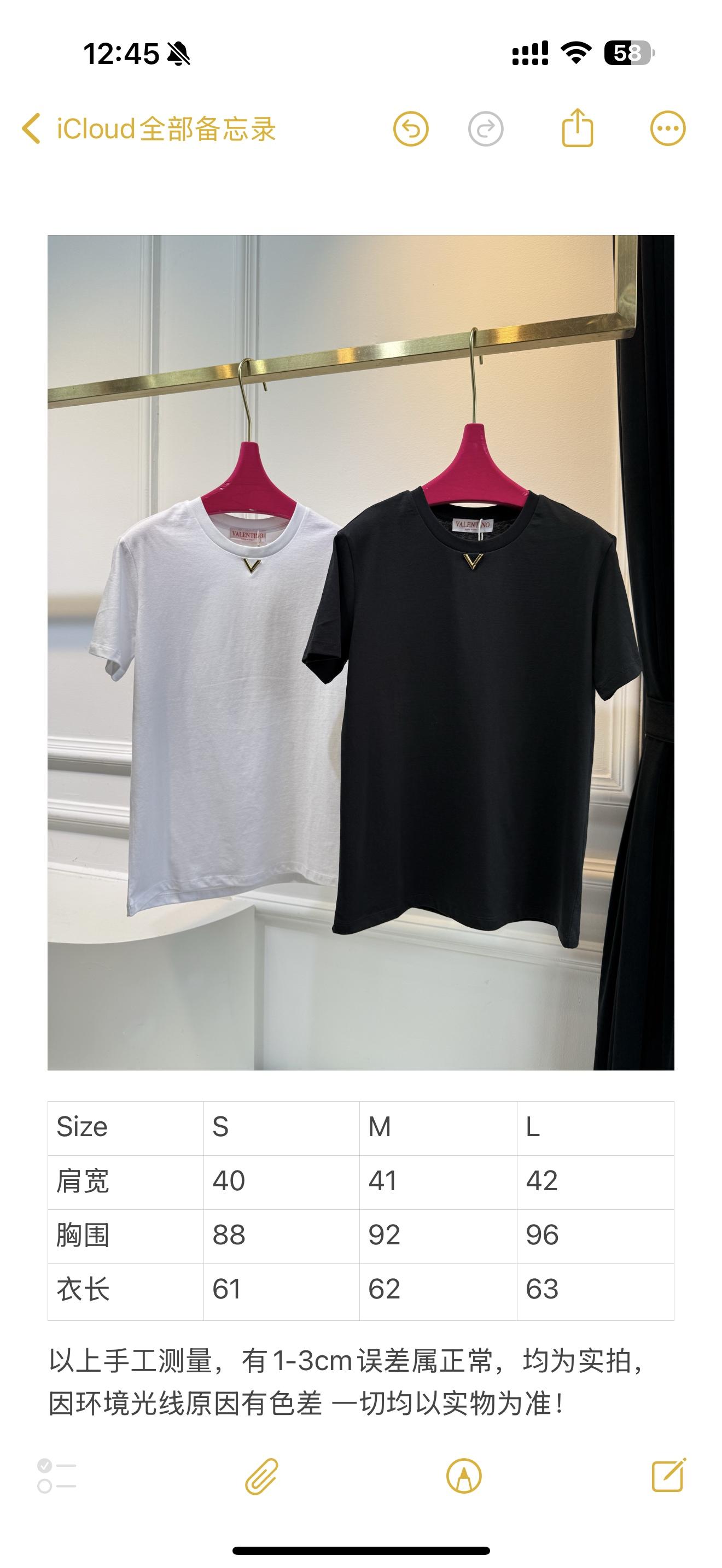Open the more options menu
The height and width of the screenshot is (1568, 722).
point(668,128)
